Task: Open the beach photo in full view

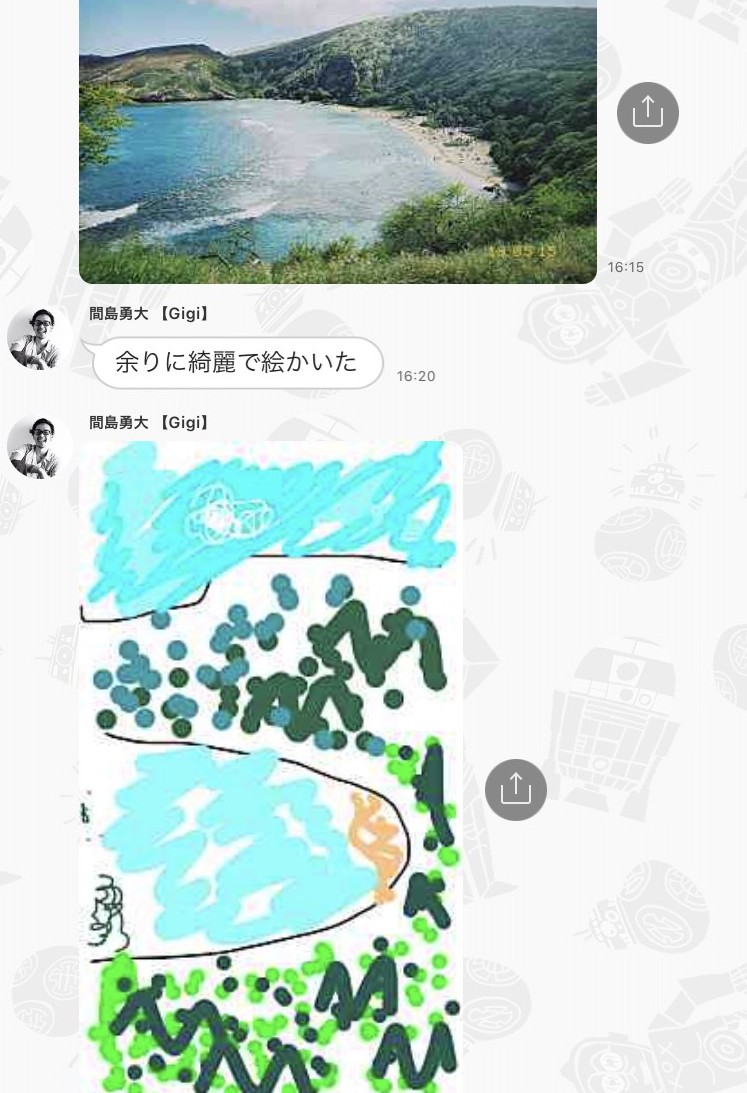Action: 337,140
